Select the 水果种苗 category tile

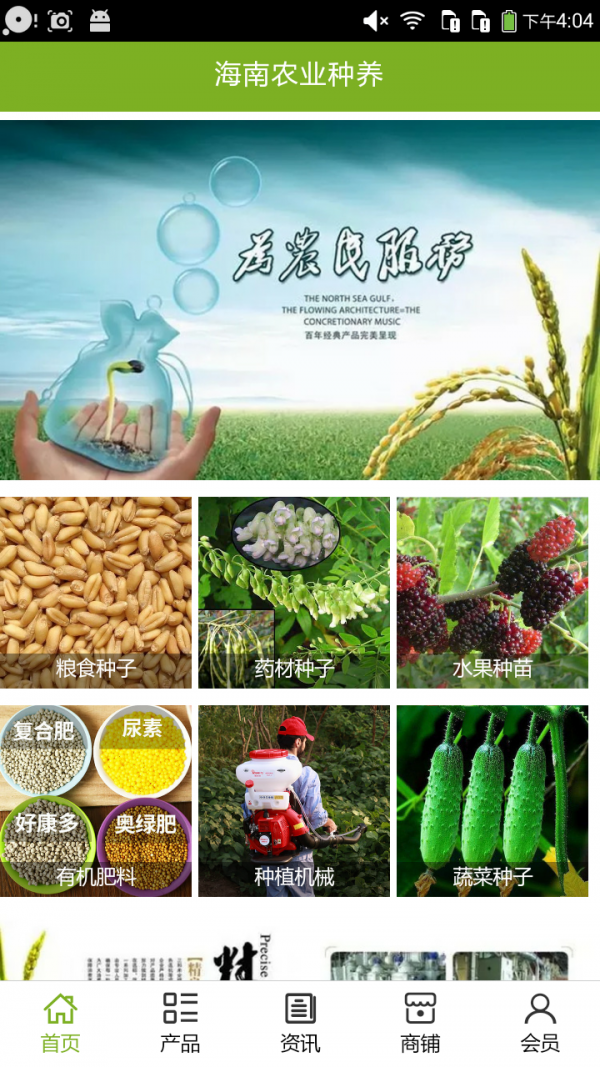[492, 592]
